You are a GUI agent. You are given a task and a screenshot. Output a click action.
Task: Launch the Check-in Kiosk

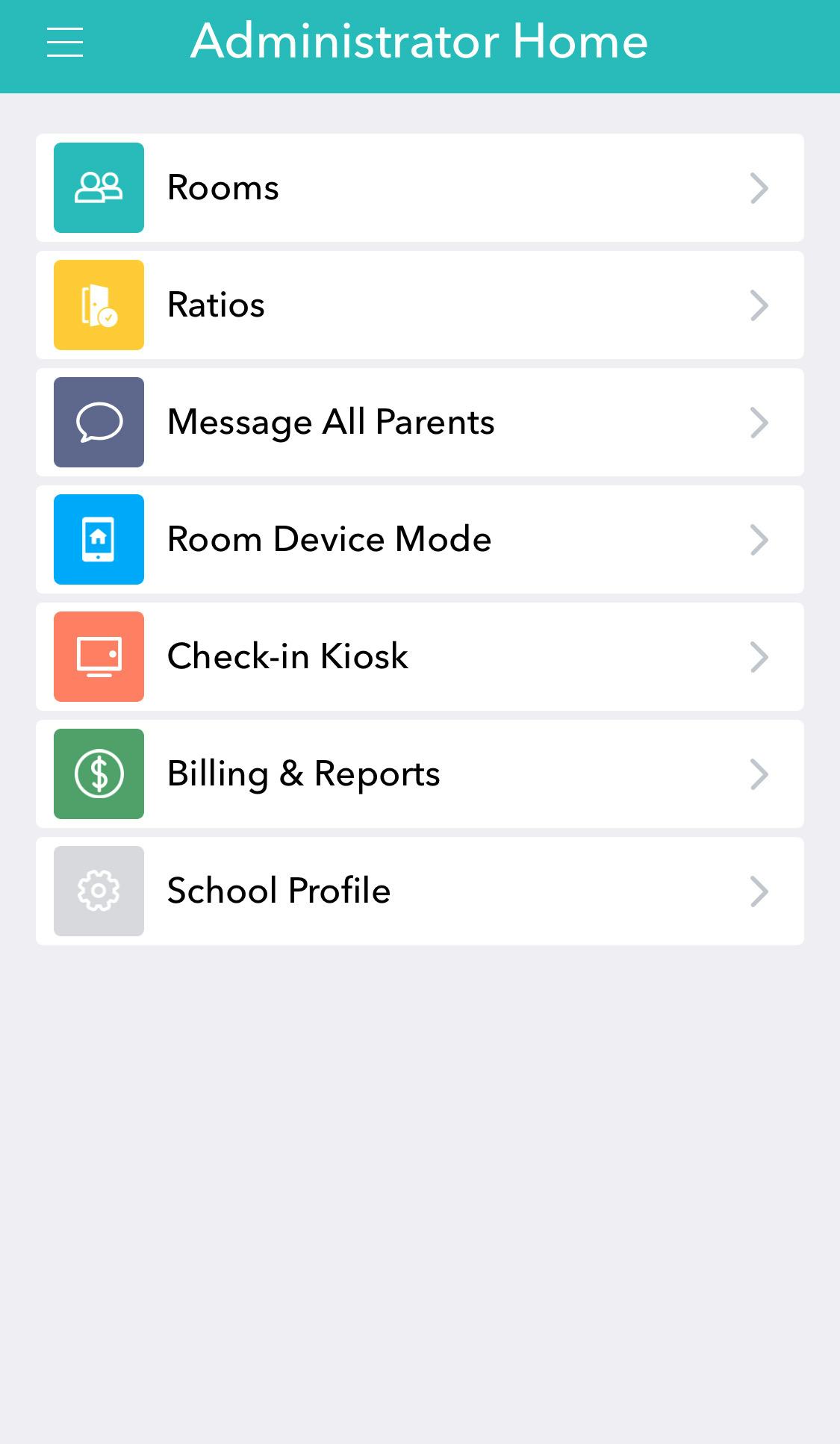coord(419,656)
